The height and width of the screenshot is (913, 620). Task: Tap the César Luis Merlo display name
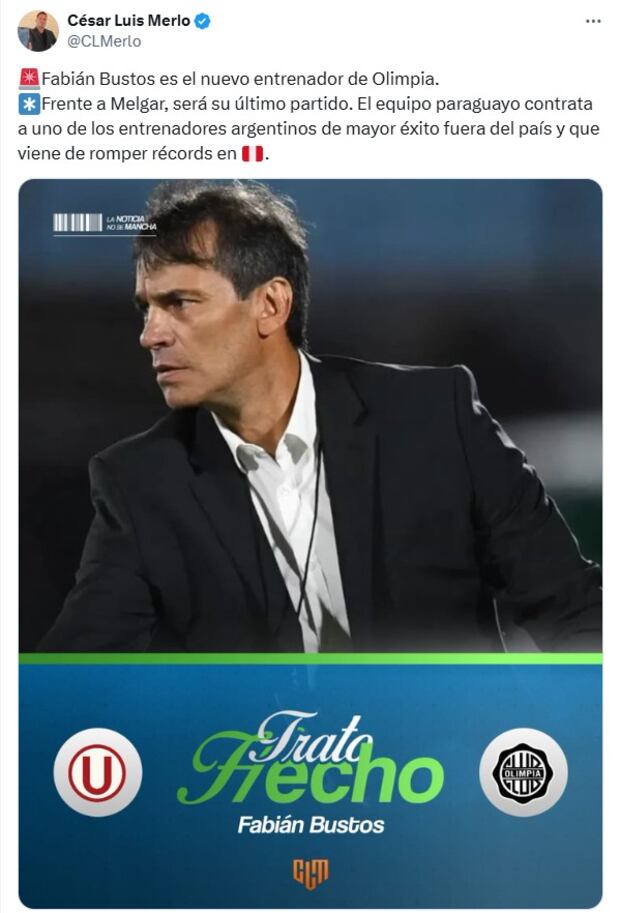[x=128, y=20]
